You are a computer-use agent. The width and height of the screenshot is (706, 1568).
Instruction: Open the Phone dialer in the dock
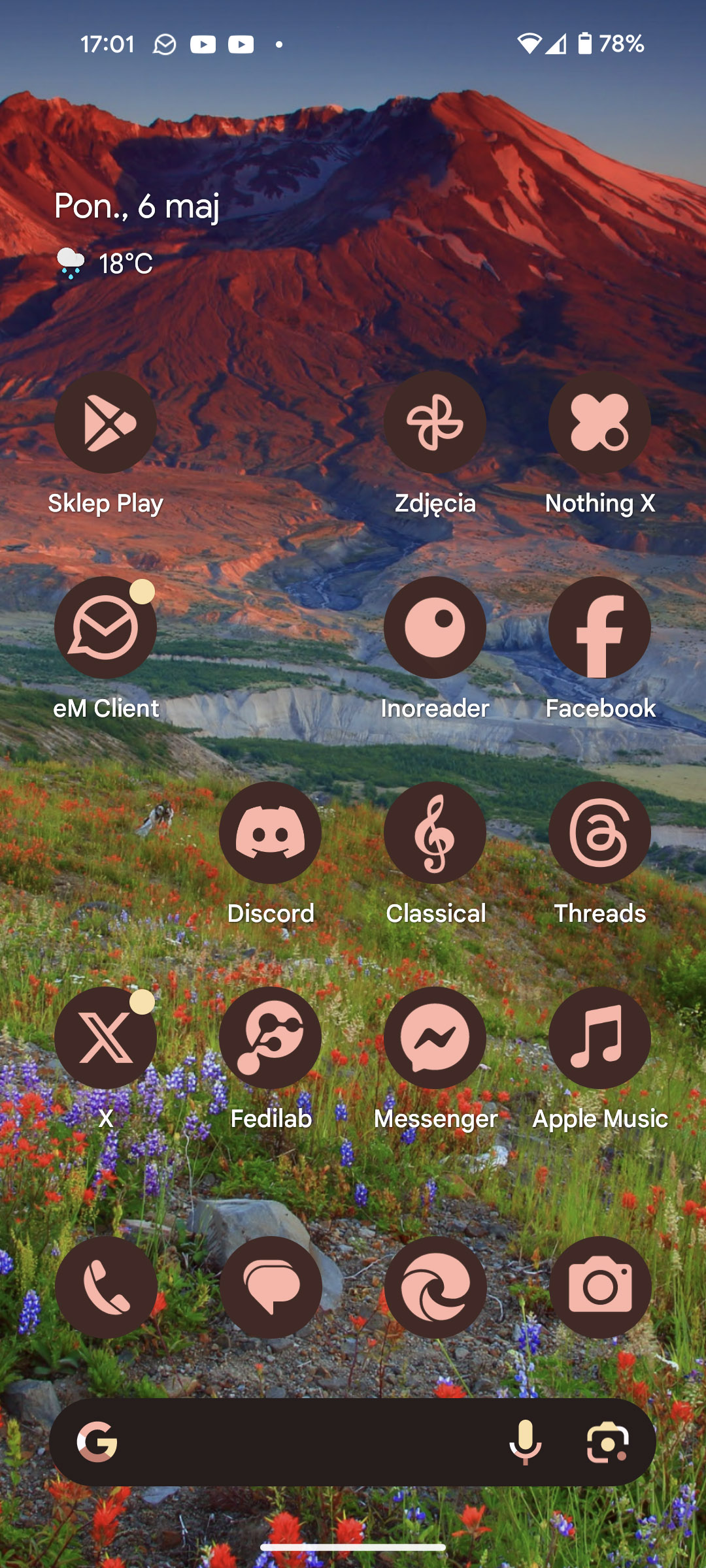106,1287
